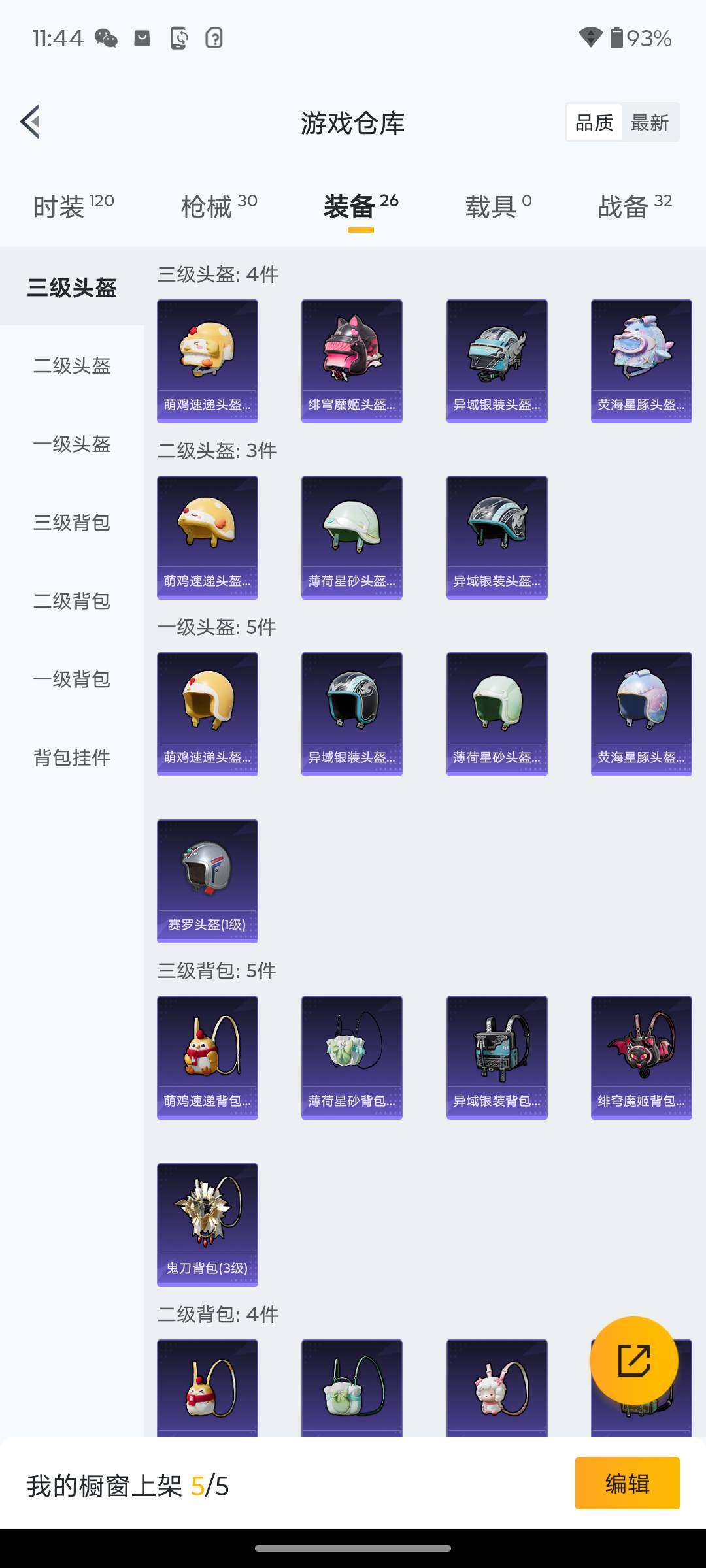Screen dimensions: 706x1568
Task: Open the 绯穹魔姬头盔 item in 三级头盔
Action: (x=352, y=361)
